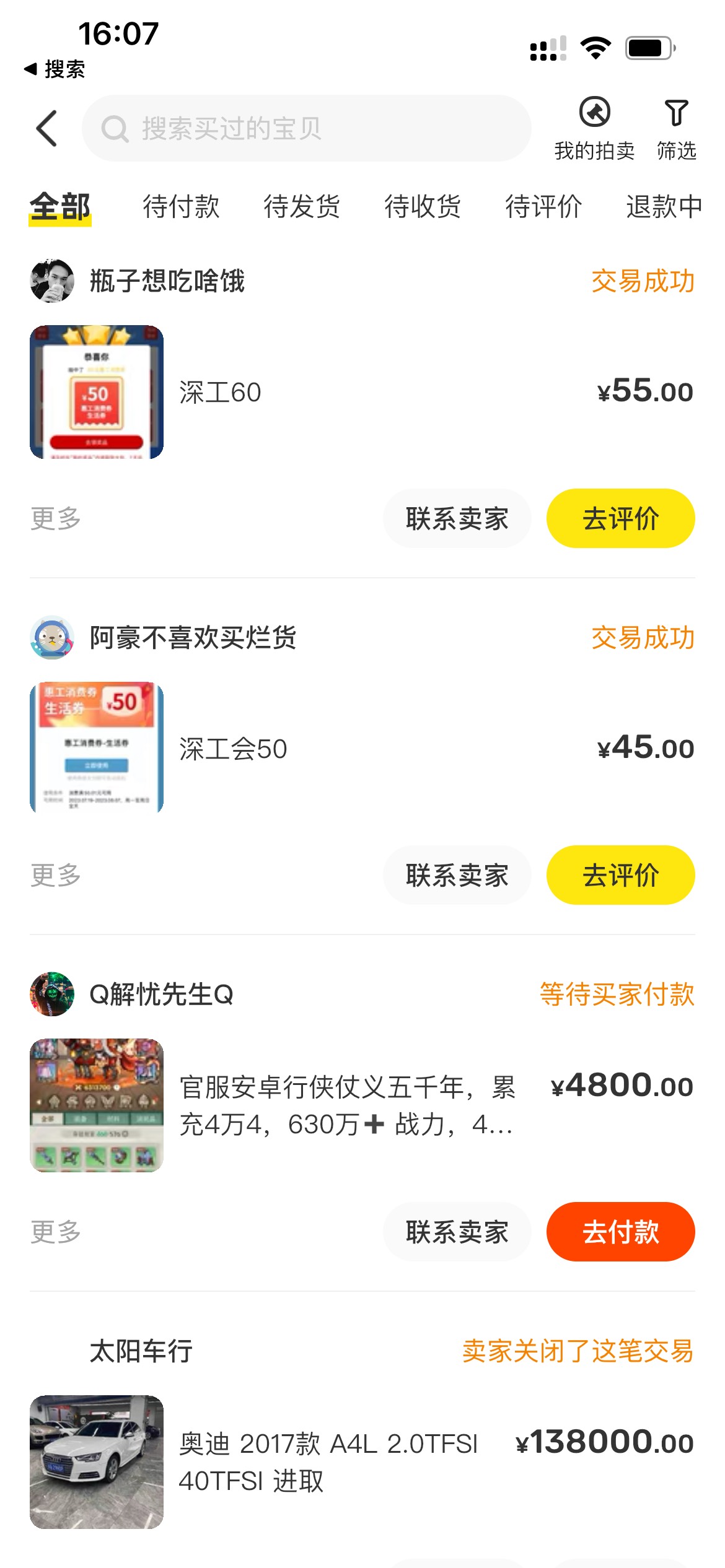725x1568 pixels.
Task: Switch to the 待付款 tab
Action: [x=181, y=207]
